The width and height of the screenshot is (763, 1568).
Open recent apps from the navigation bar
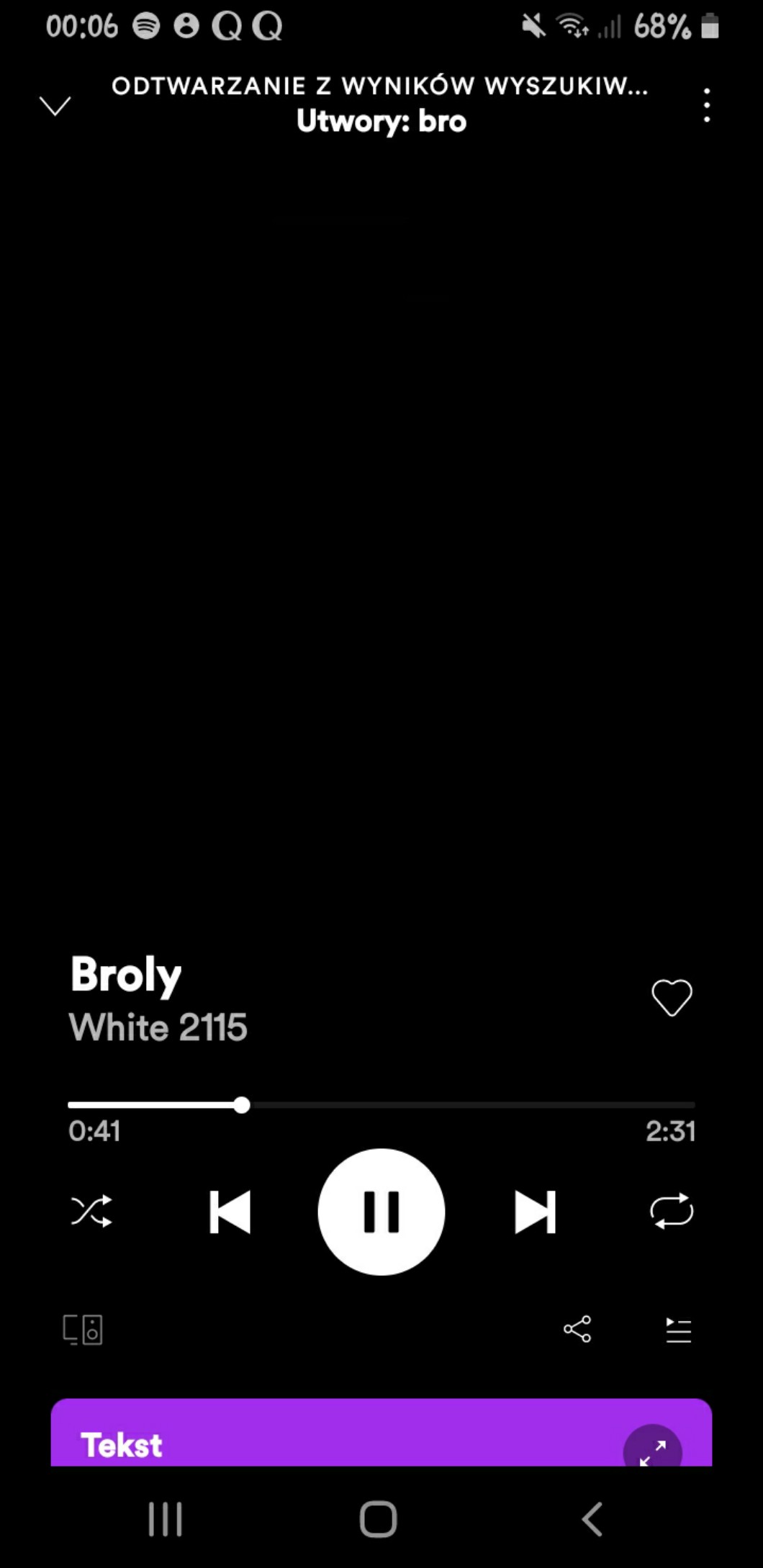point(166,1520)
